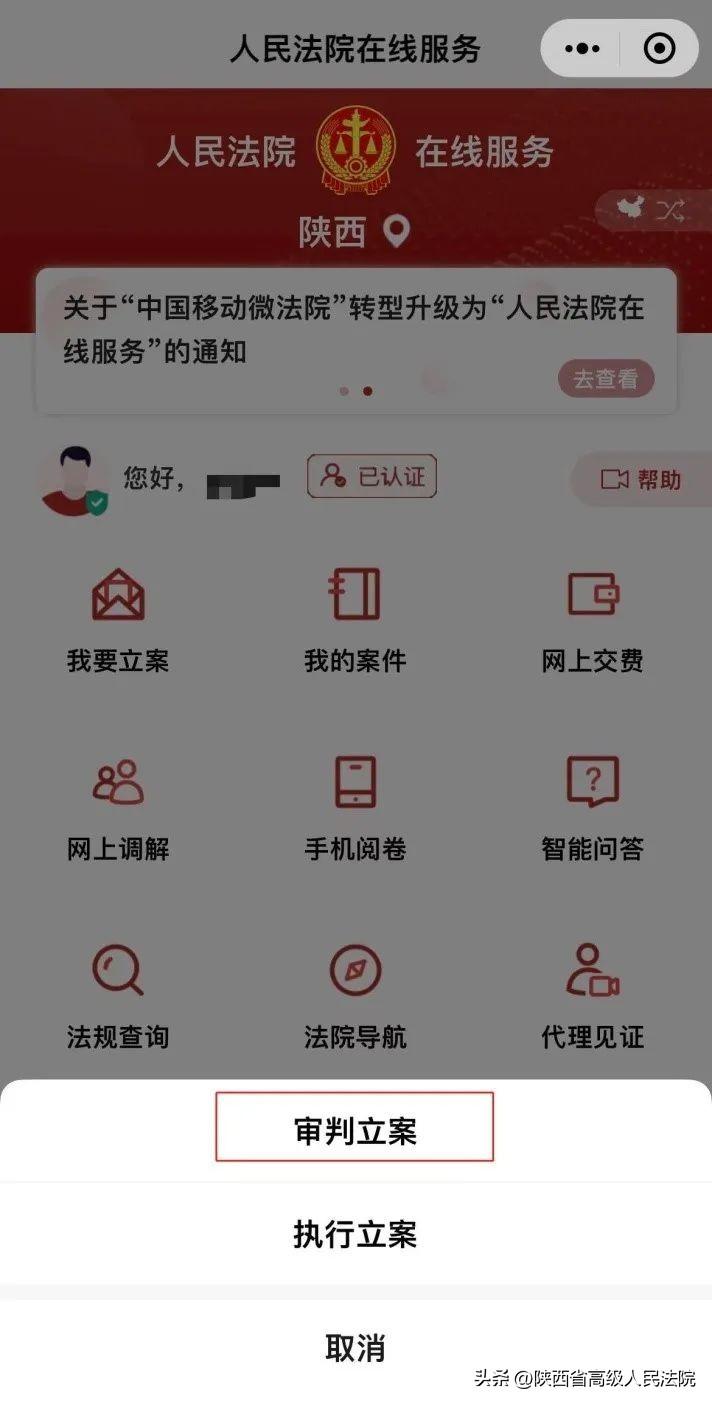Open 帮助 video help
712x1404 pixels.
point(640,480)
